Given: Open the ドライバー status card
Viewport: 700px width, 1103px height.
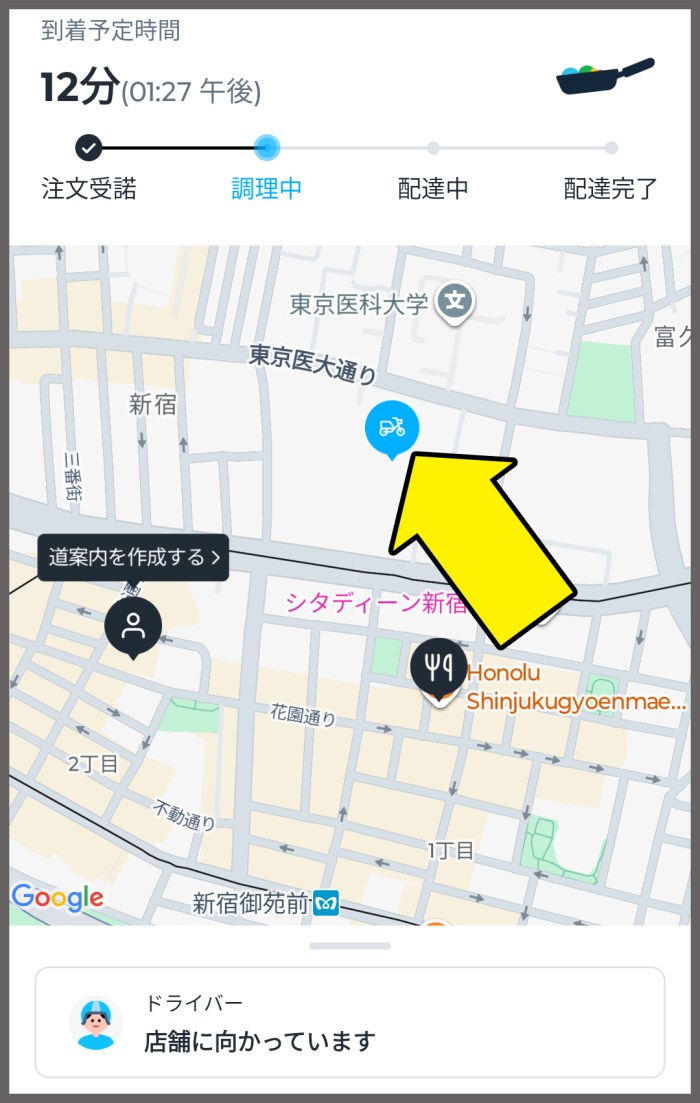Looking at the screenshot, I should pos(350,1021).
